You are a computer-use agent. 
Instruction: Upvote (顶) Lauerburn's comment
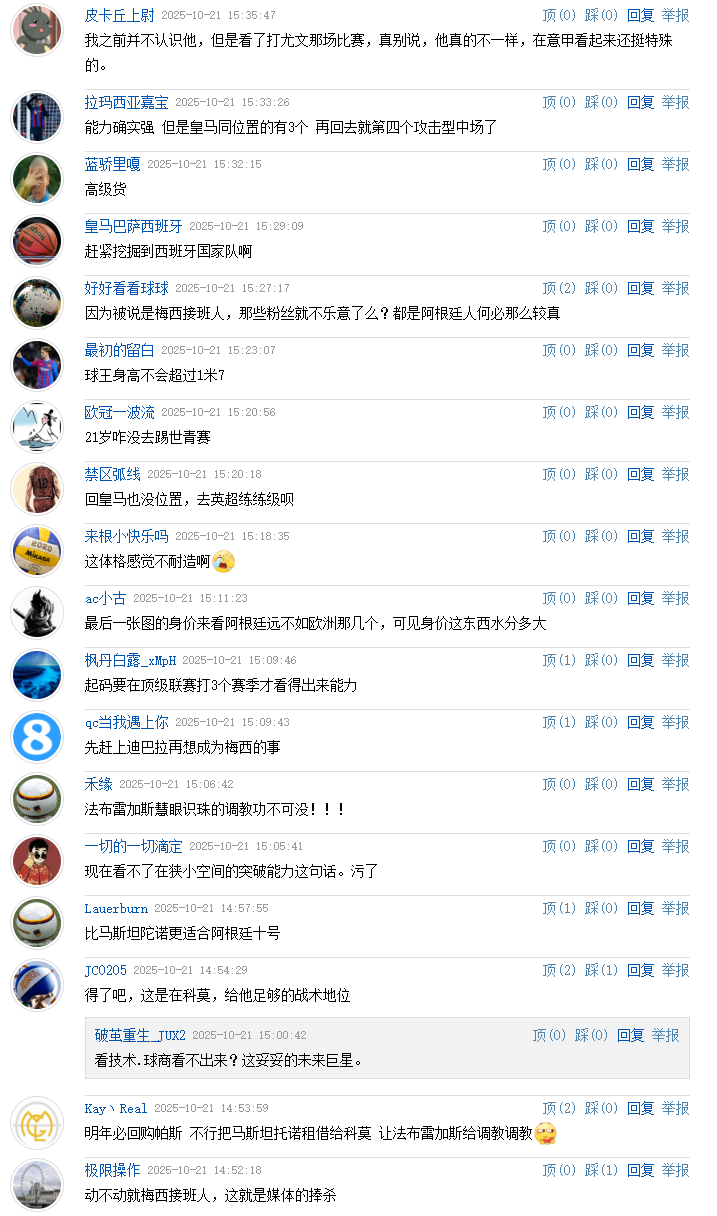[x=559, y=908]
